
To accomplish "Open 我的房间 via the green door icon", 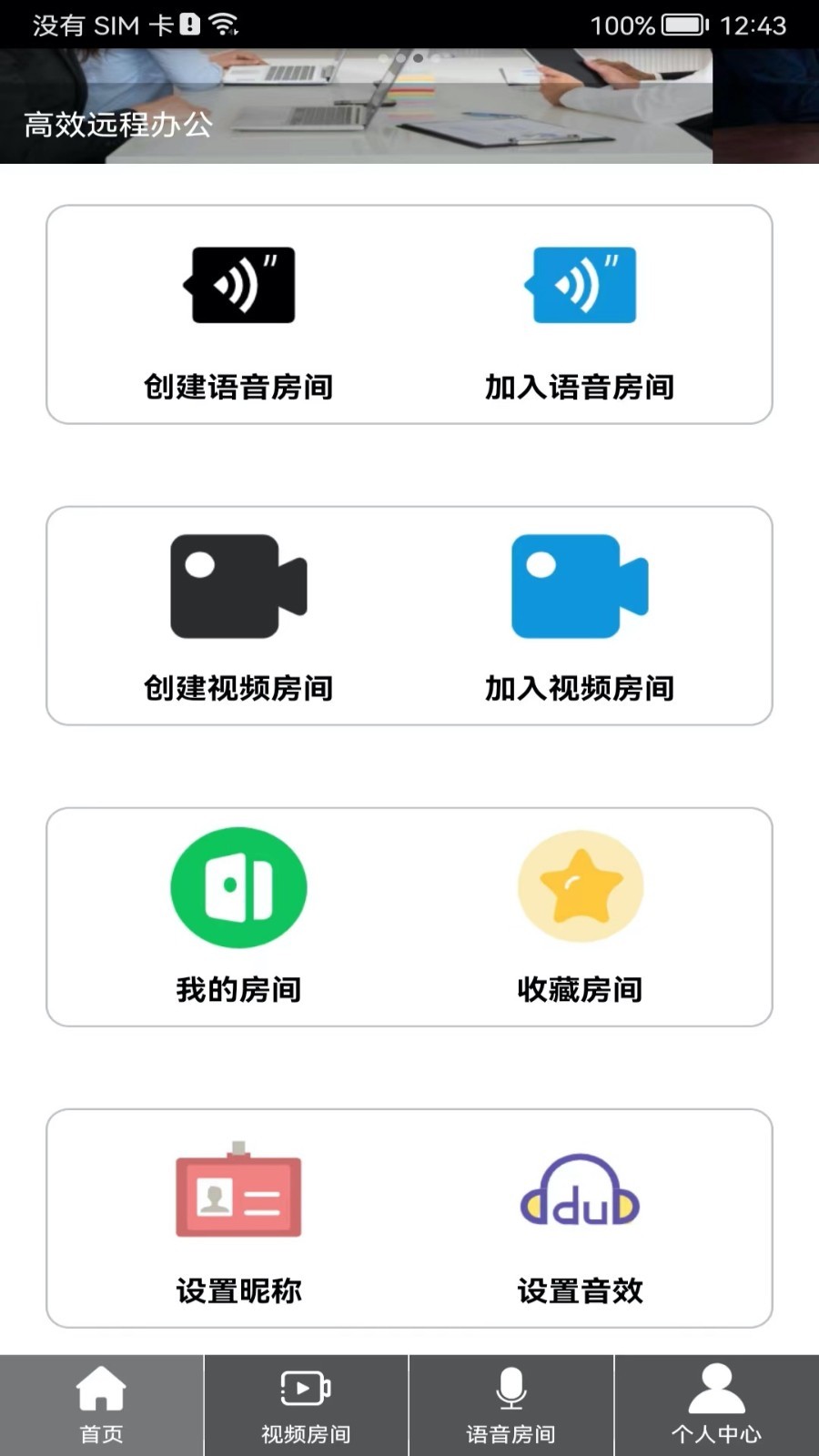I will (x=238, y=887).
